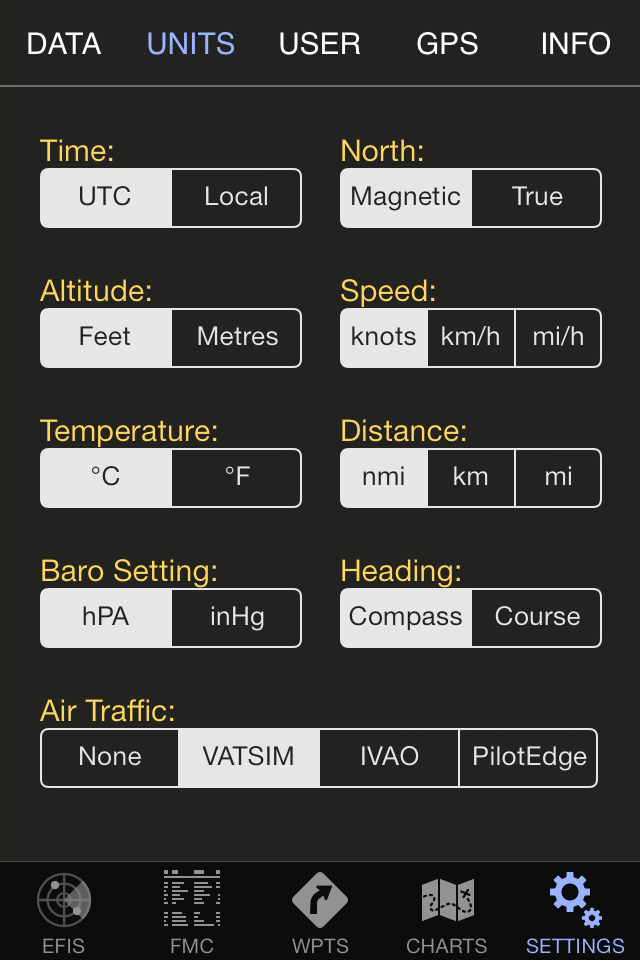Switch temperature to °F

237,477
